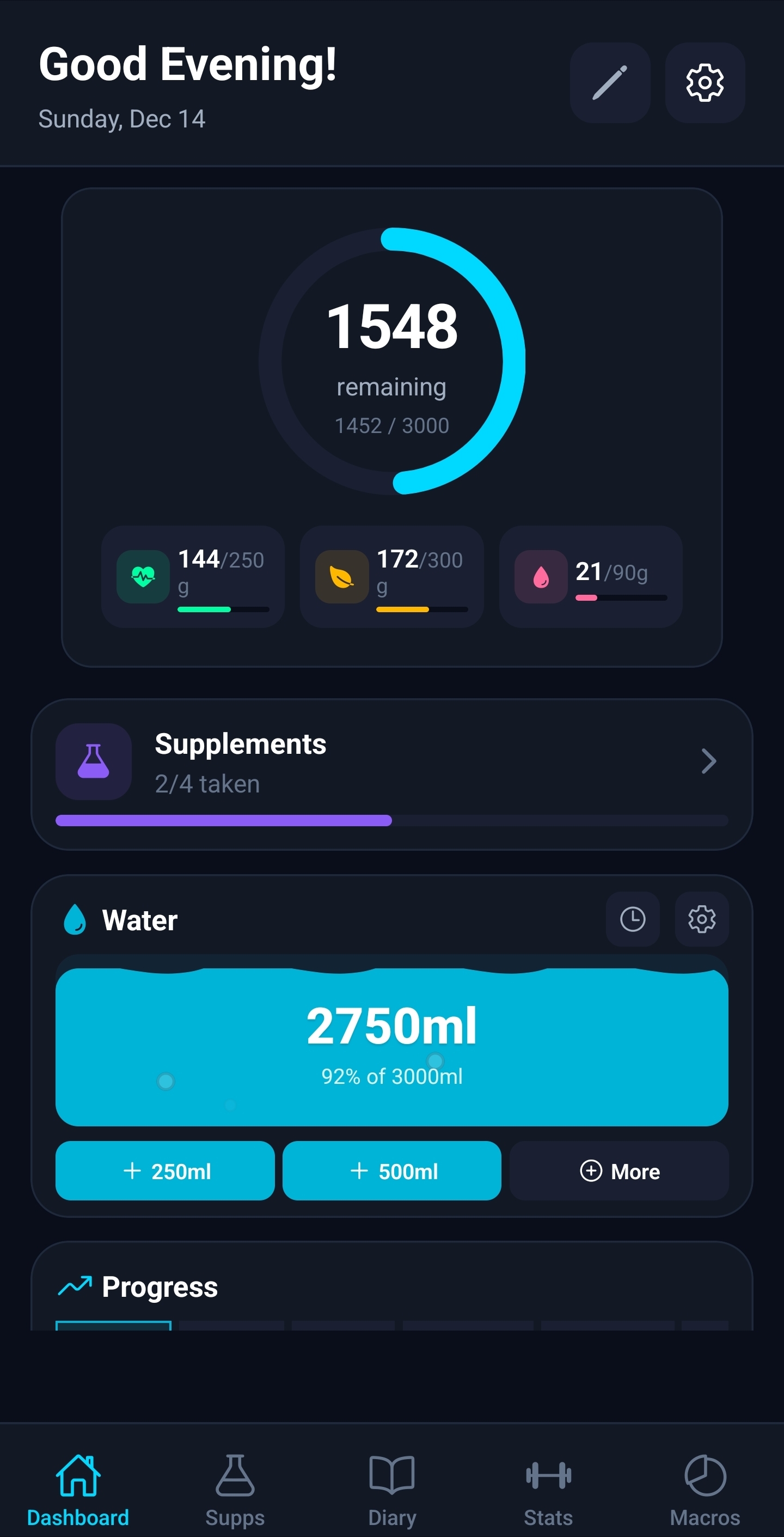Go to the Stats tab
Screen dimensions: 784x1537
pos(548,1486)
